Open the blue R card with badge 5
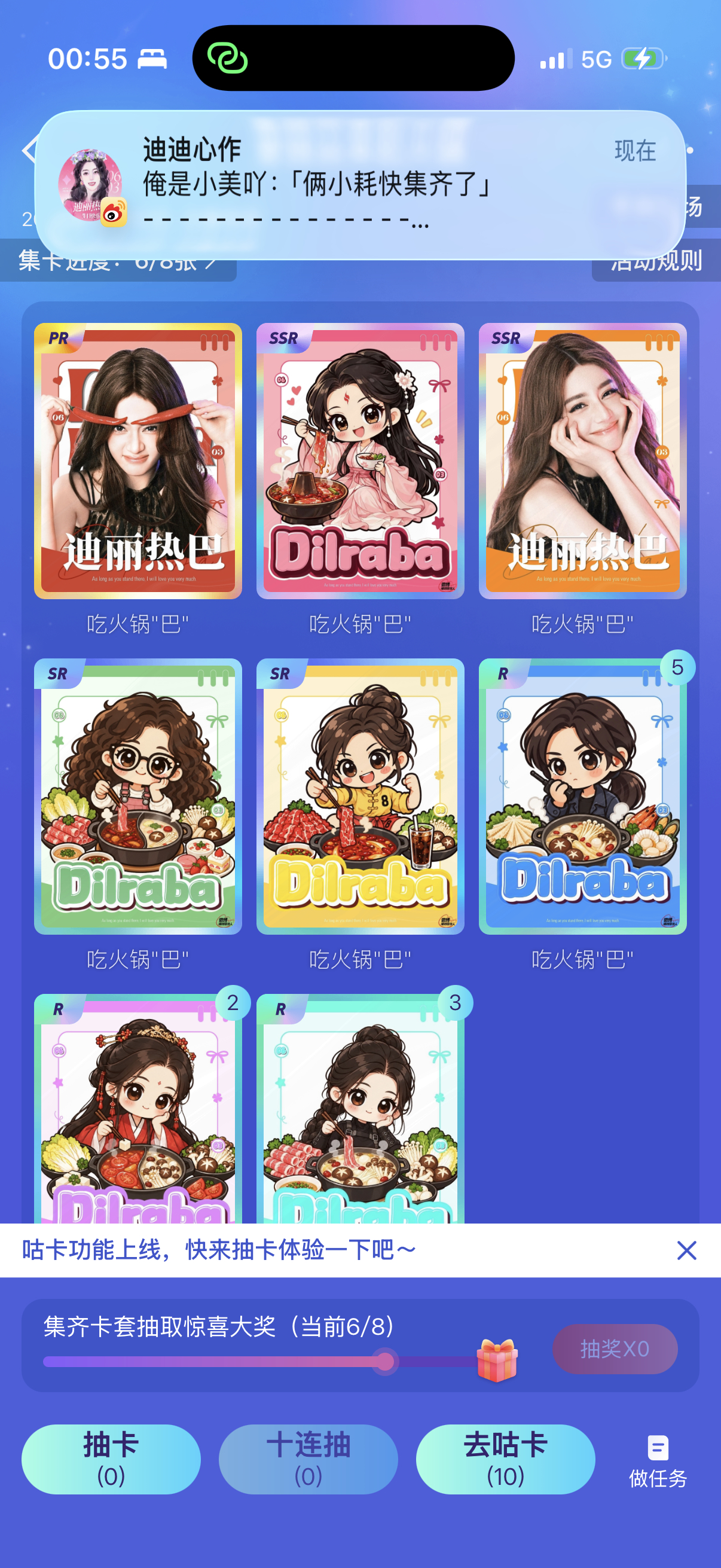721x1568 pixels. [582, 796]
